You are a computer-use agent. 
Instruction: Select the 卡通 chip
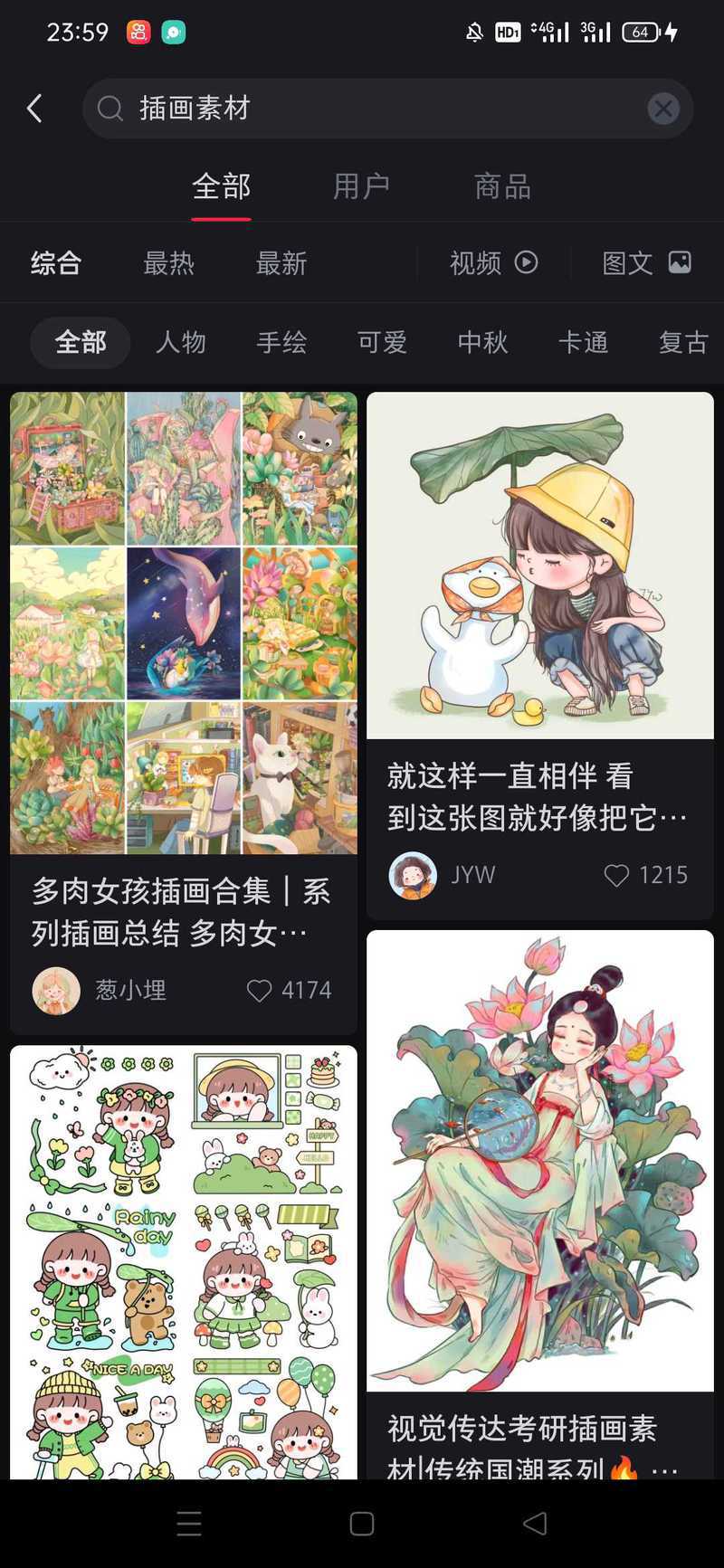pyautogui.click(x=583, y=342)
